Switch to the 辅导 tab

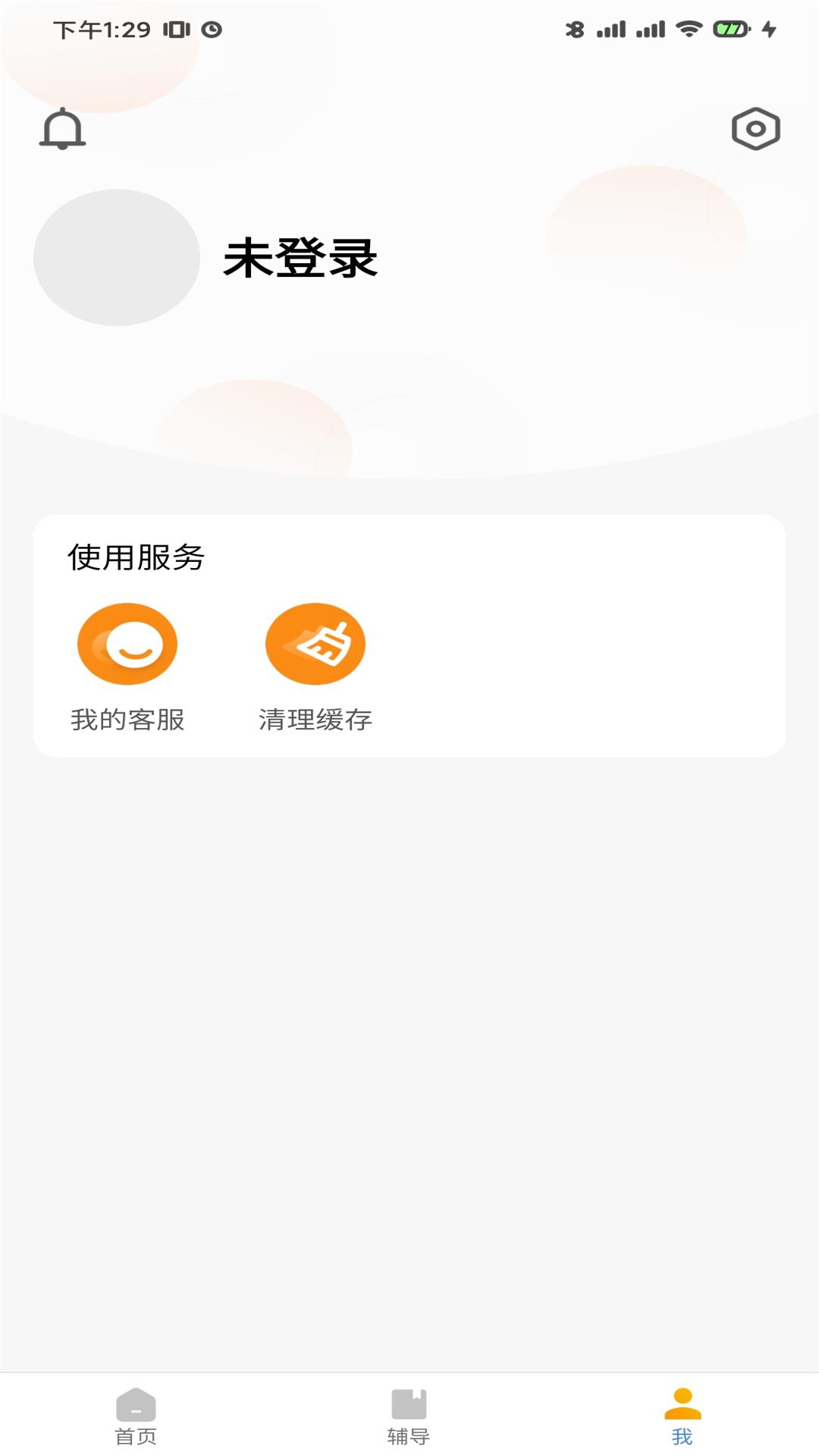409,1417
